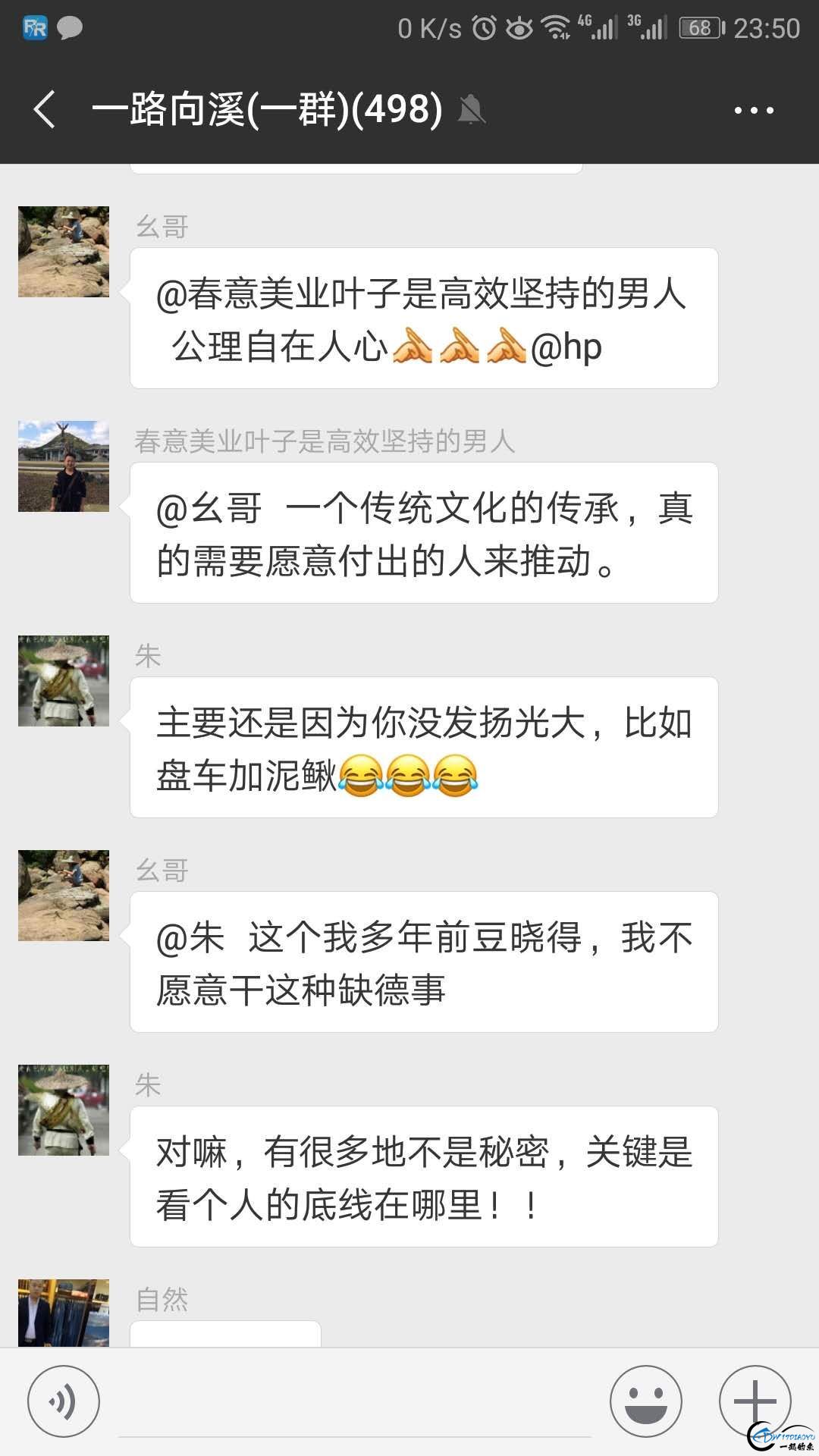Viewport: 819px width, 1456px height.
Task: Switch to voice message input
Action: click(x=64, y=1401)
